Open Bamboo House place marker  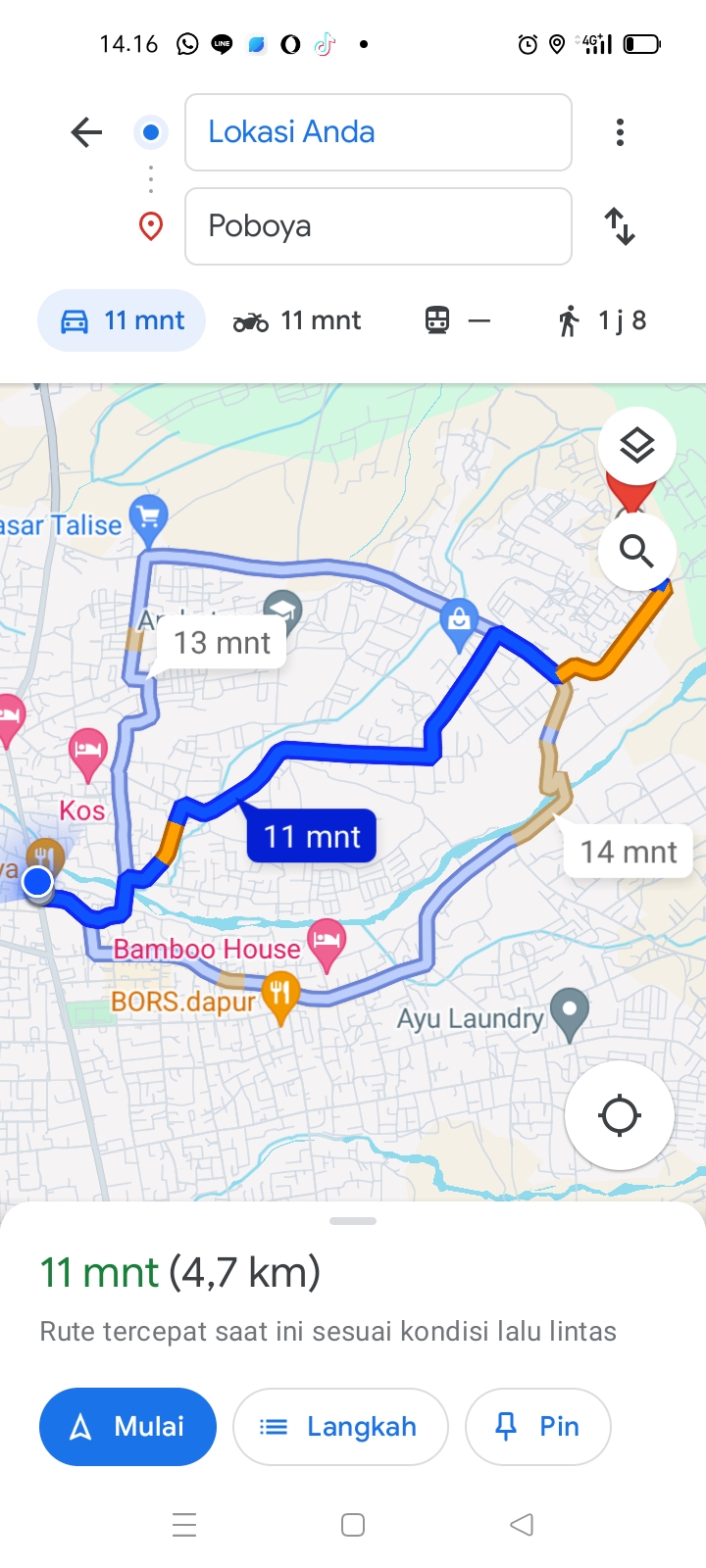(x=327, y=944)
